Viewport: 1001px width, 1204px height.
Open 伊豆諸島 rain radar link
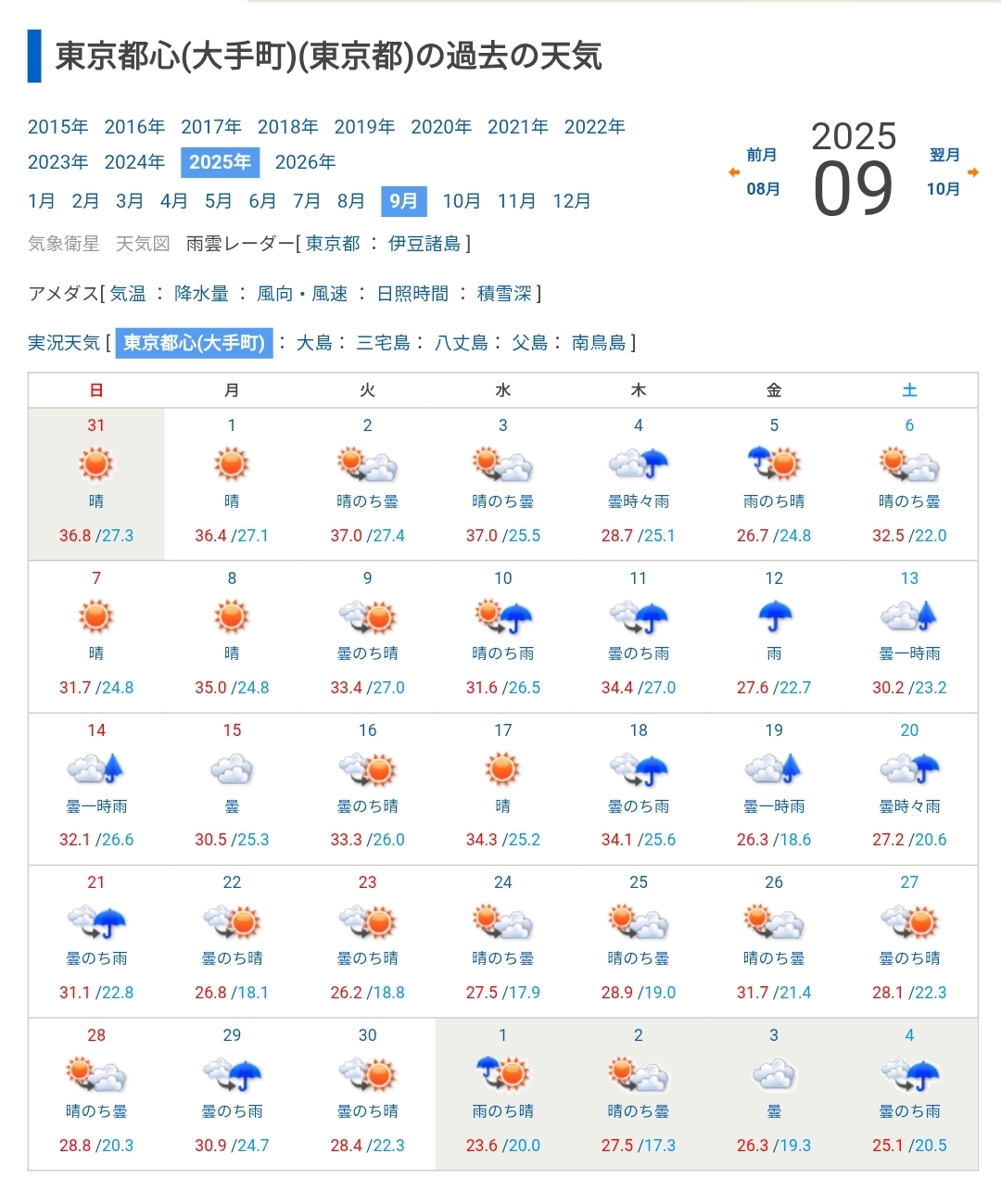(424, 244)
